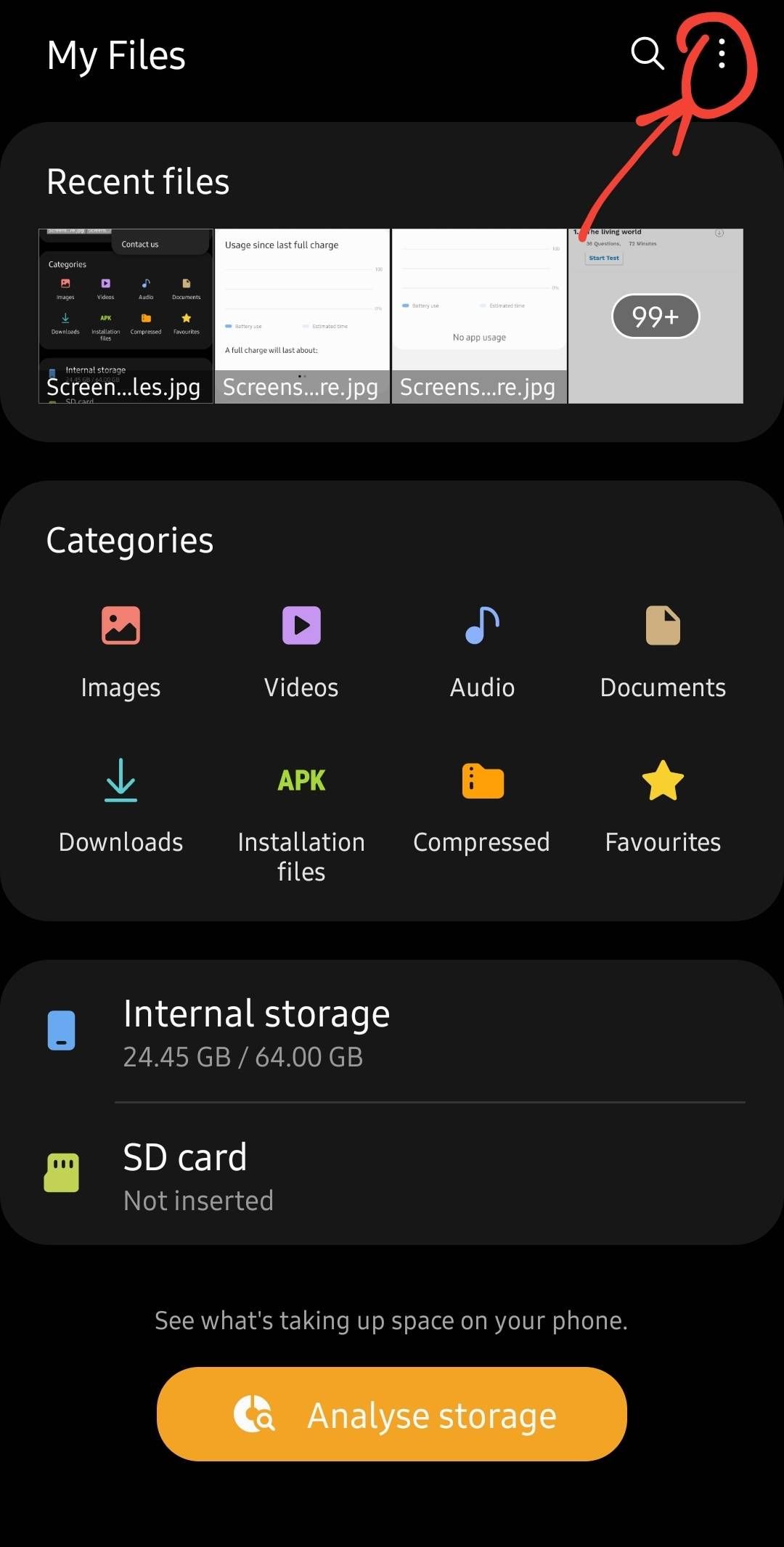View the Downloads folder
This screenshot has height=1547, width=784.
pyautogui.click(x=121, y=806)
